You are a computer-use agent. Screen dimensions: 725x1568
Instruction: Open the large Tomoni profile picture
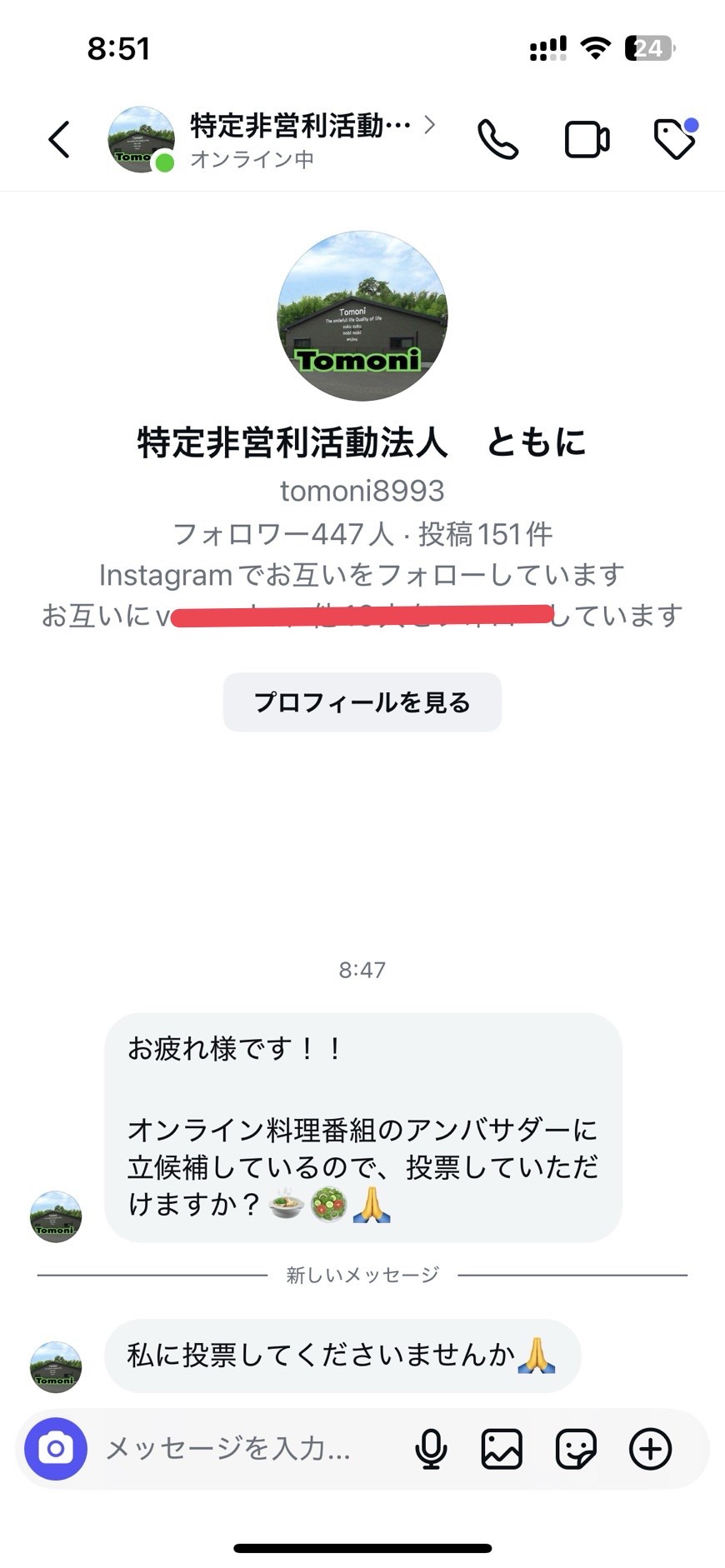point(362,316)
